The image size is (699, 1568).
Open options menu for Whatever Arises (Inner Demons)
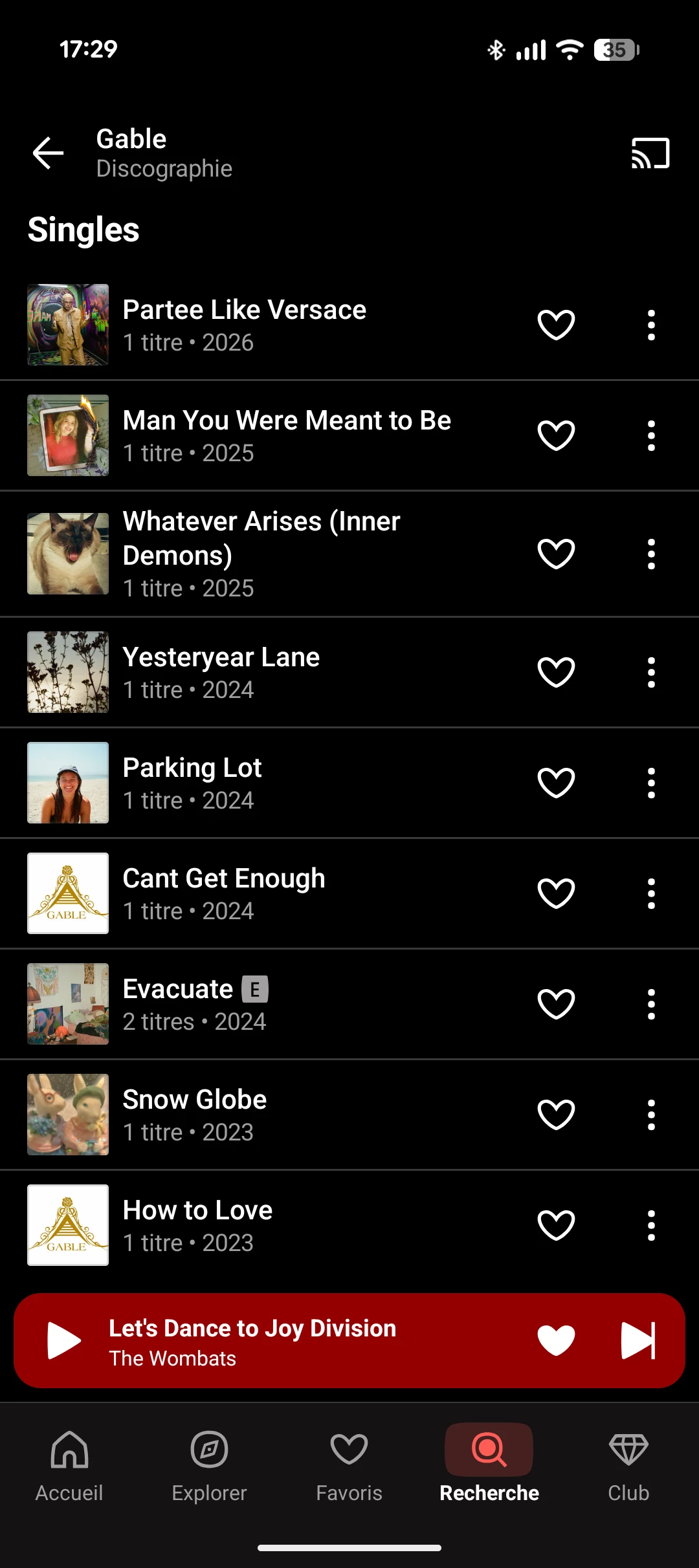(x=651, y=554)
